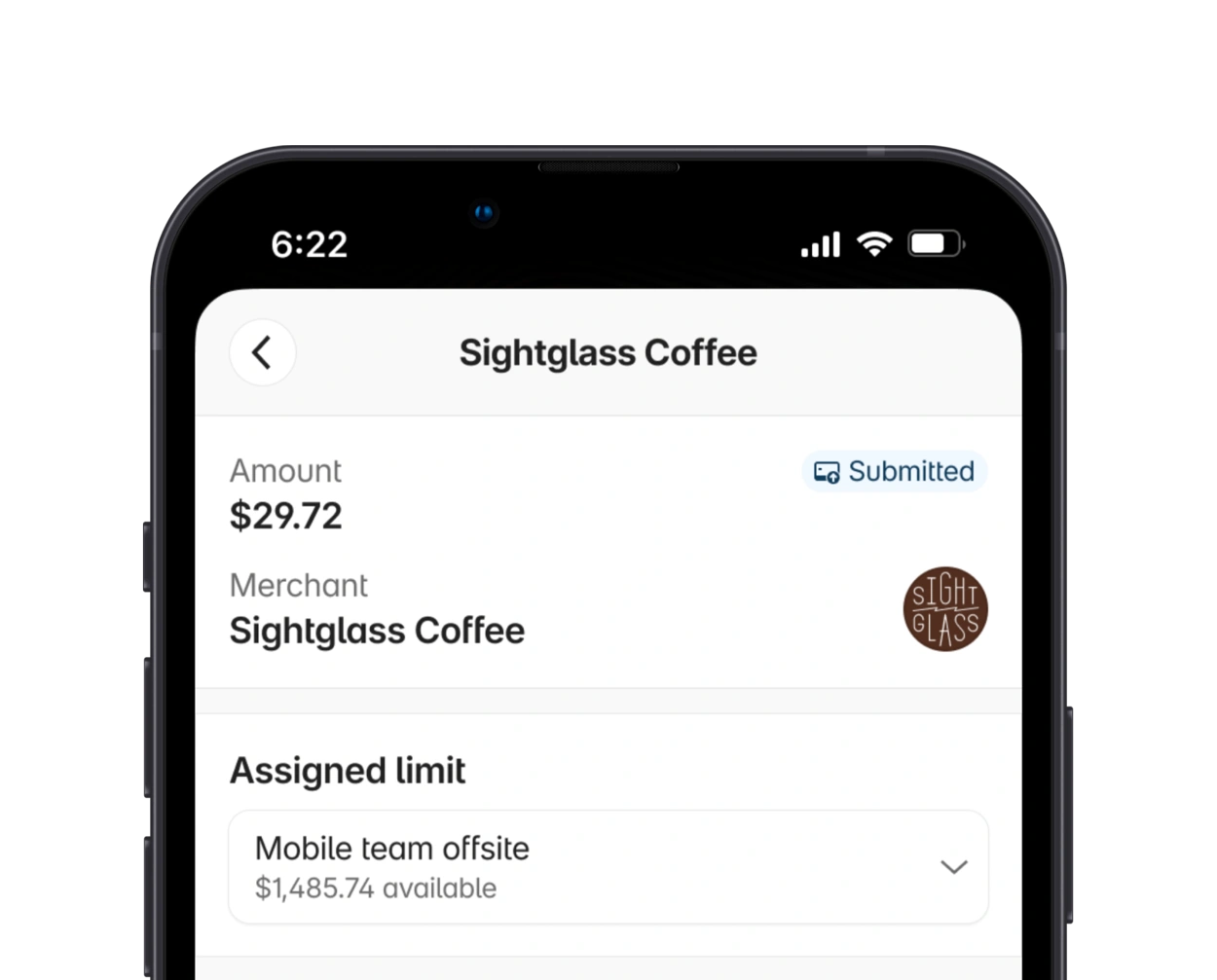Expand the Mobile team offsite limit dropdown
This screenshot has height=980, width=1217.
[x=952, y=866]
